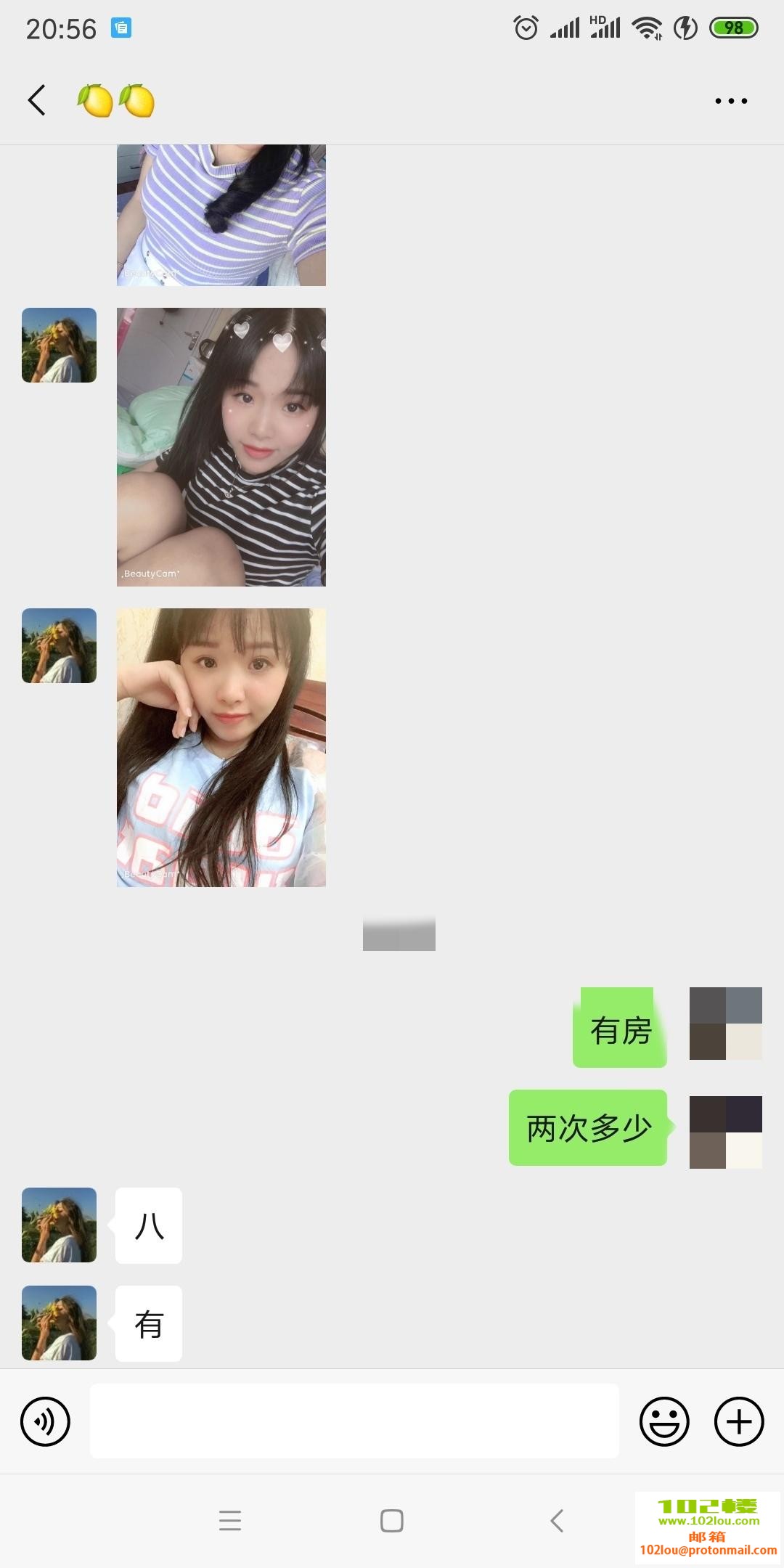The image size is (784, 1568).
Task: Tap the system home button
Action: click(392, 1521)
